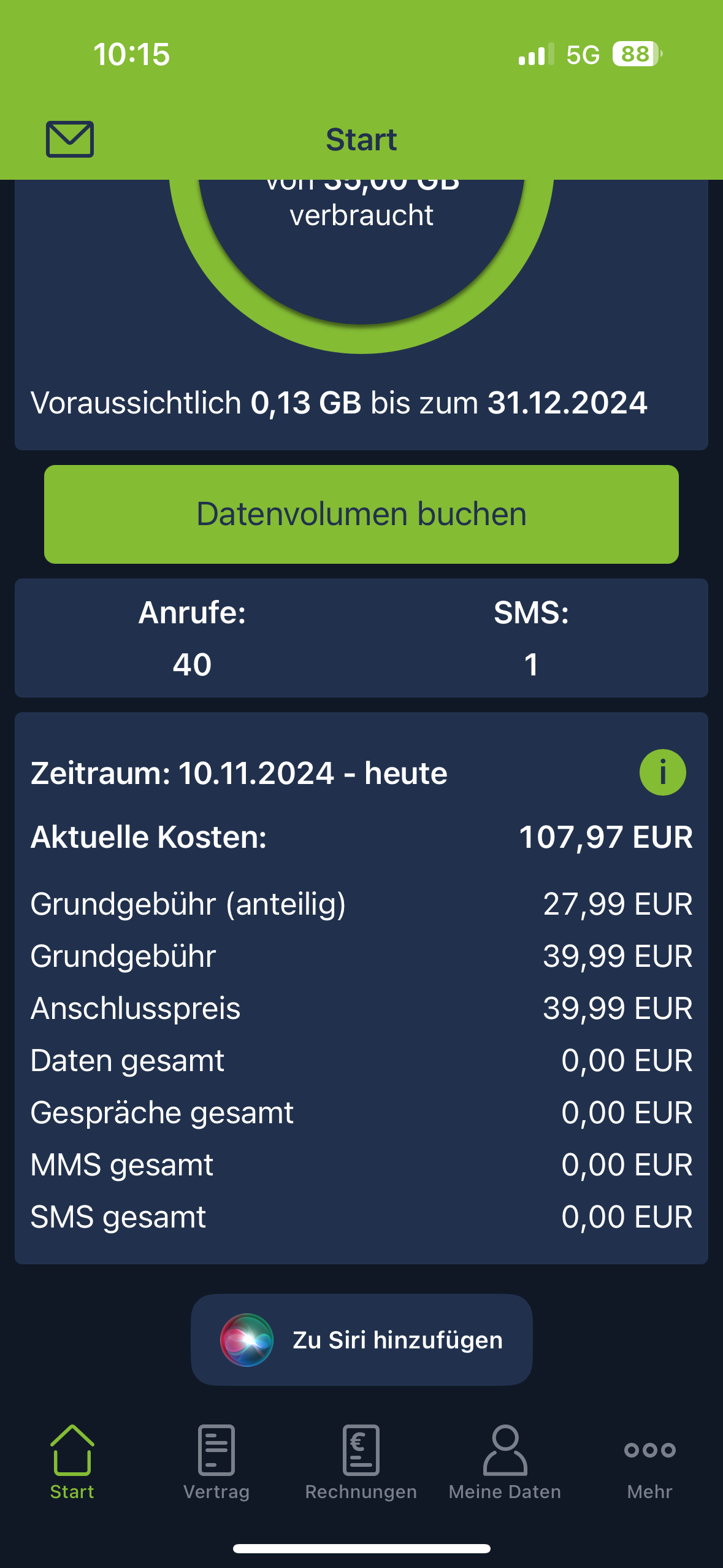Tap Datenvolumen buchen

[x=361, y=513]
